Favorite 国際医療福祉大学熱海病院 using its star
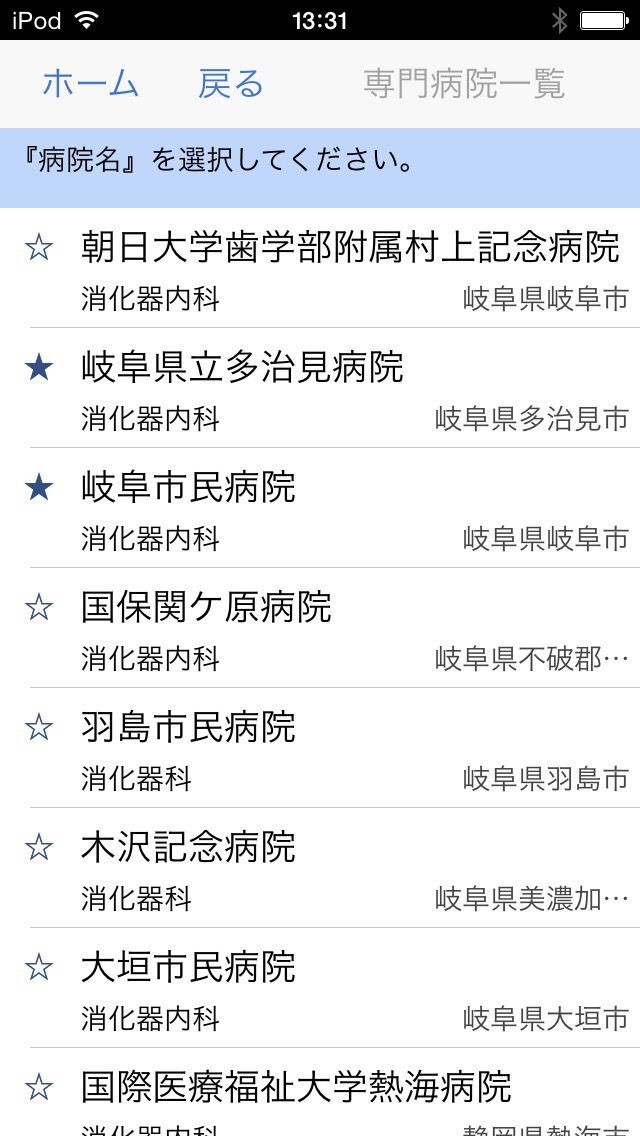This screenshot has width=640, height=1136. pos(39,1087)
